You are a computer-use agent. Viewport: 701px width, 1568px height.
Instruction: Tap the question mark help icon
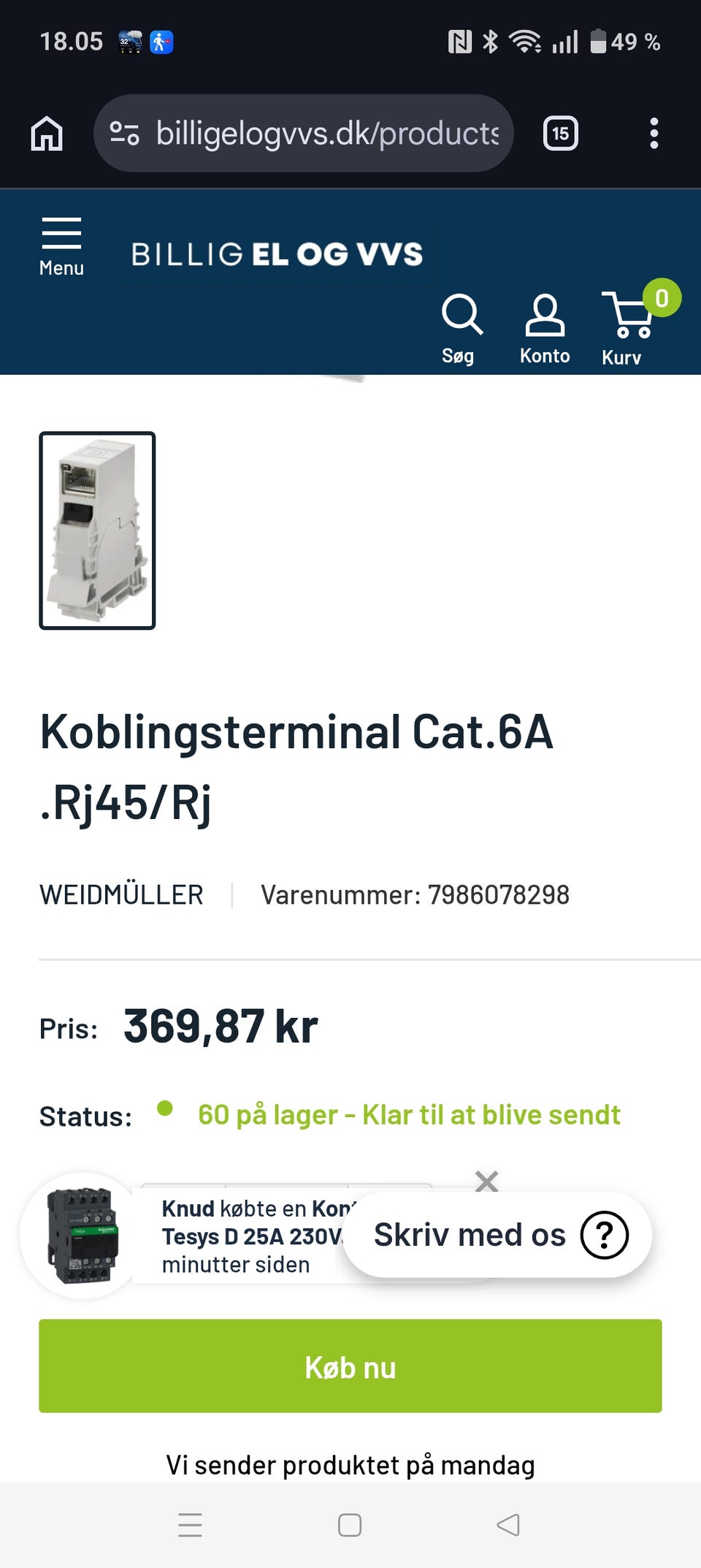pyautogui.click(x=605, y=1234)
